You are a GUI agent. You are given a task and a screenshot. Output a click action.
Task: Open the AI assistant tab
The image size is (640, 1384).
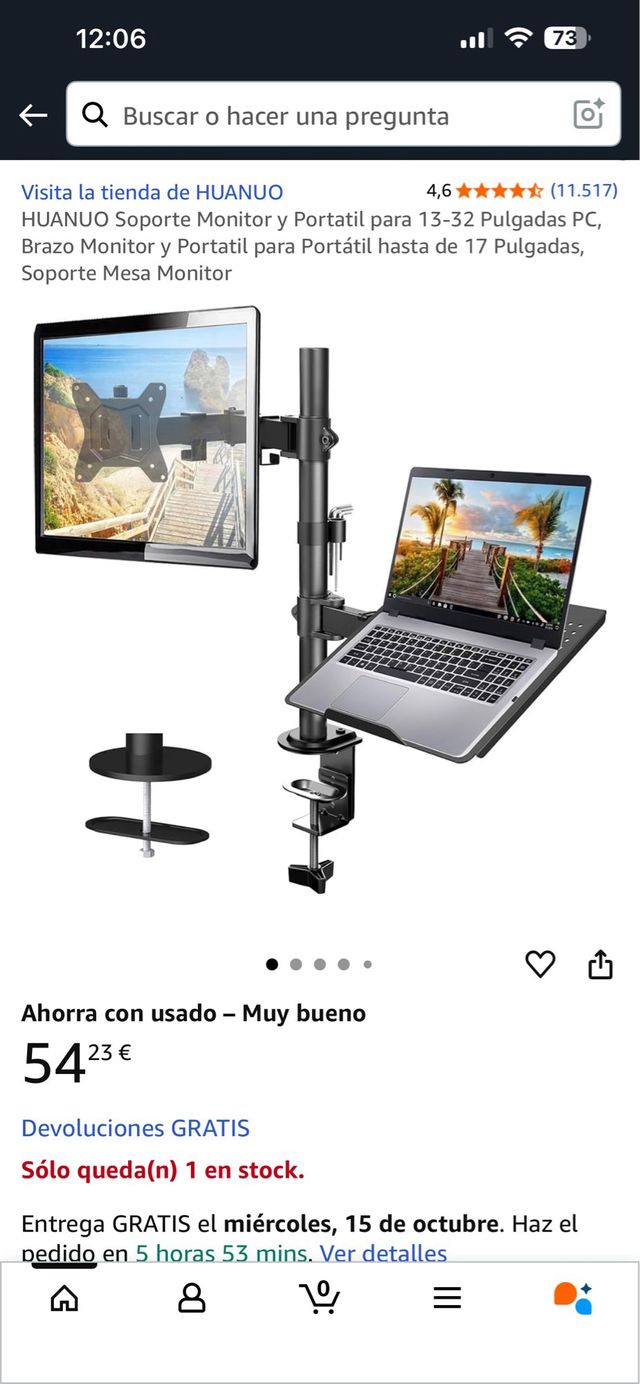tap(573, 1298)
